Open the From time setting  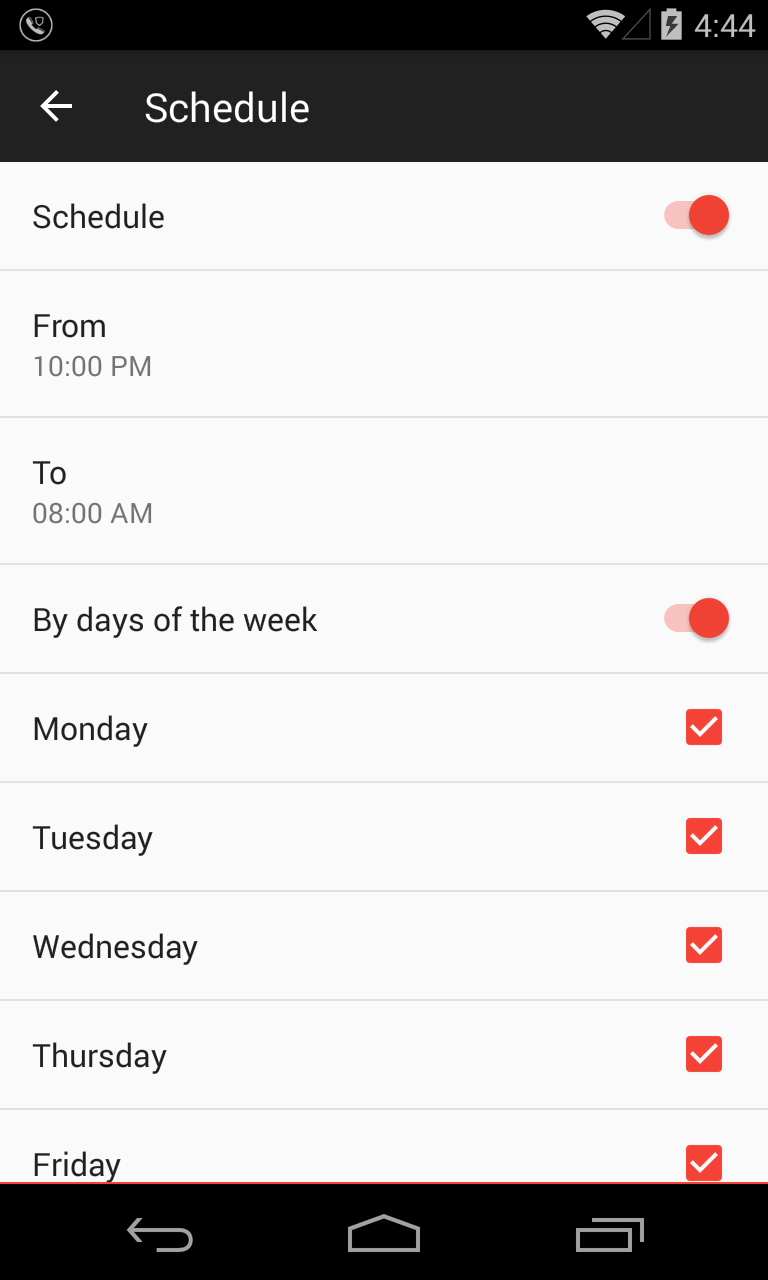(x=384, y=344)
